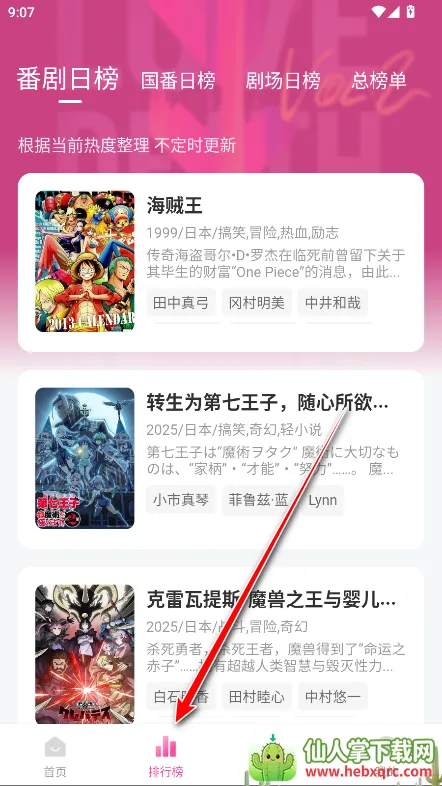This screenshot has width=442, height=786.
Task: Open the 海贼王 anime card
Action: 221,262
